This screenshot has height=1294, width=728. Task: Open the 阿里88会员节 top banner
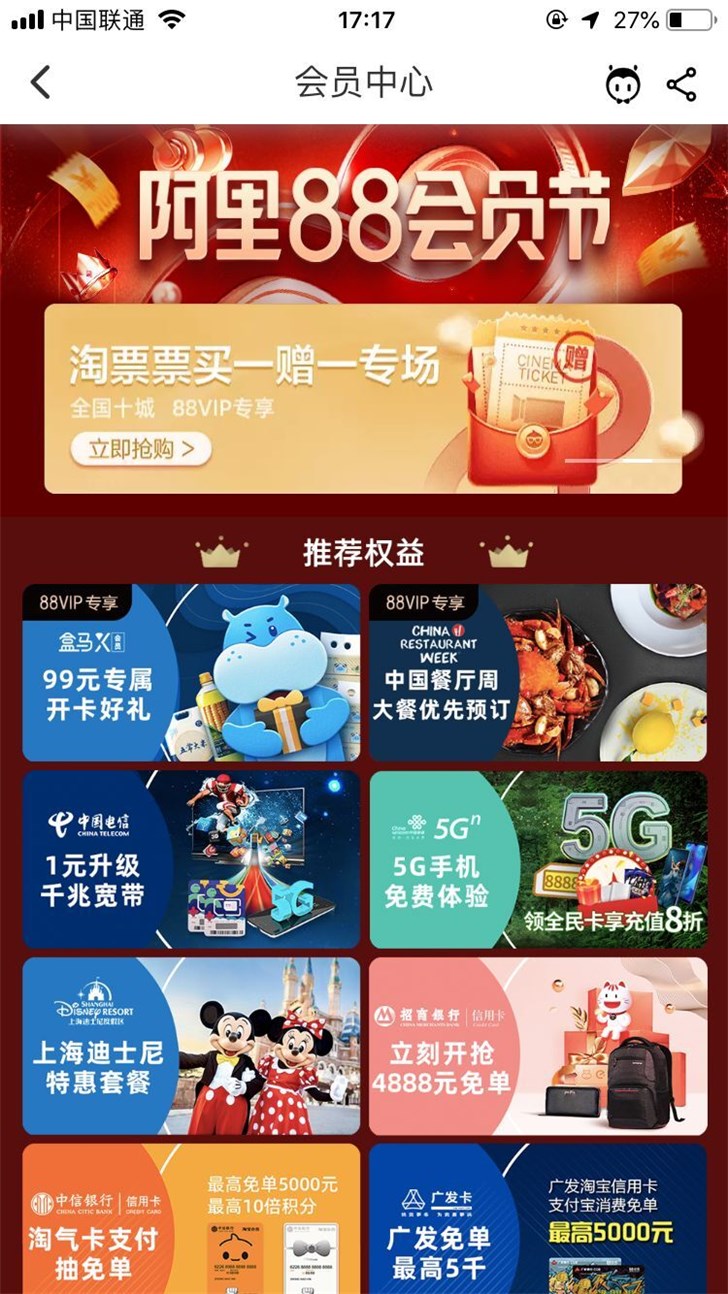coord(364,213)
